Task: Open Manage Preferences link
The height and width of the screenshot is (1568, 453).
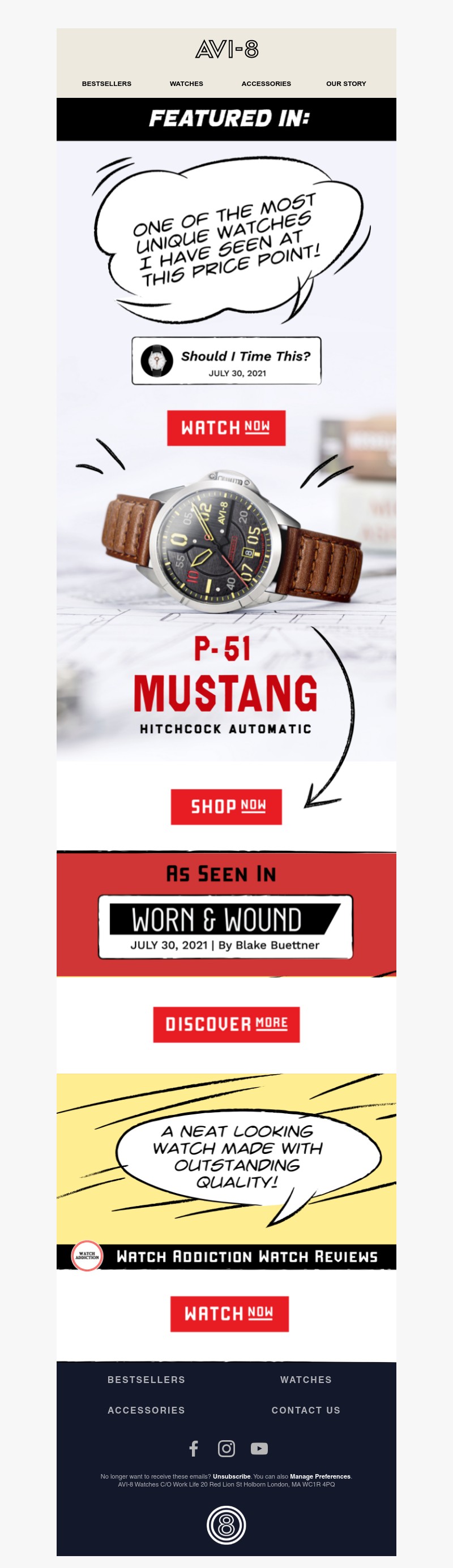Action: pyautogui.click(x=320, y=1476)
